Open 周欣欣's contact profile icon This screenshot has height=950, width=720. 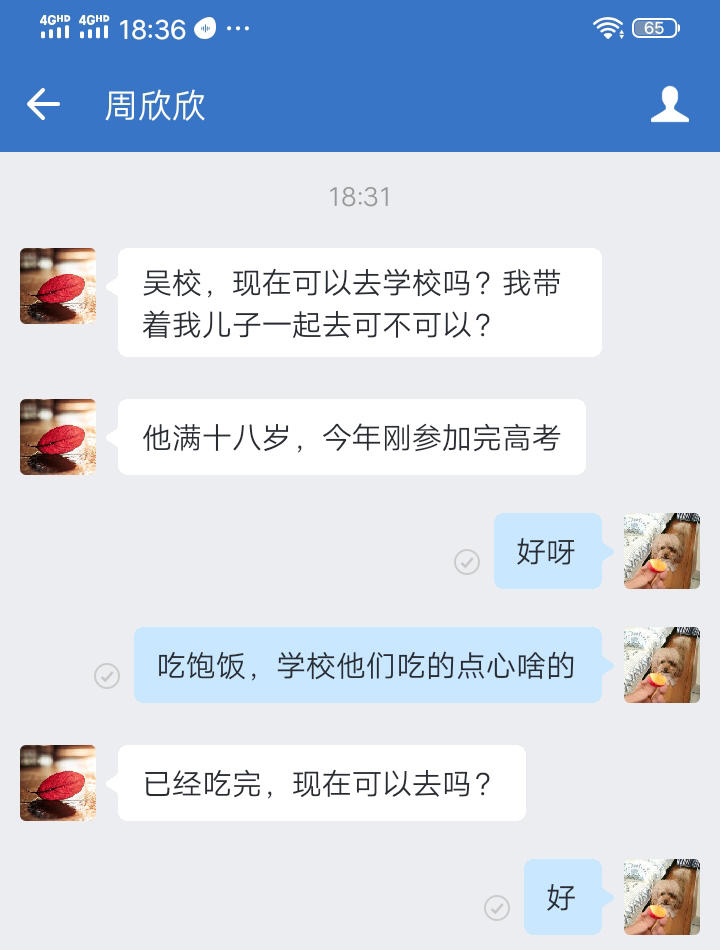(x=669, y=104)
